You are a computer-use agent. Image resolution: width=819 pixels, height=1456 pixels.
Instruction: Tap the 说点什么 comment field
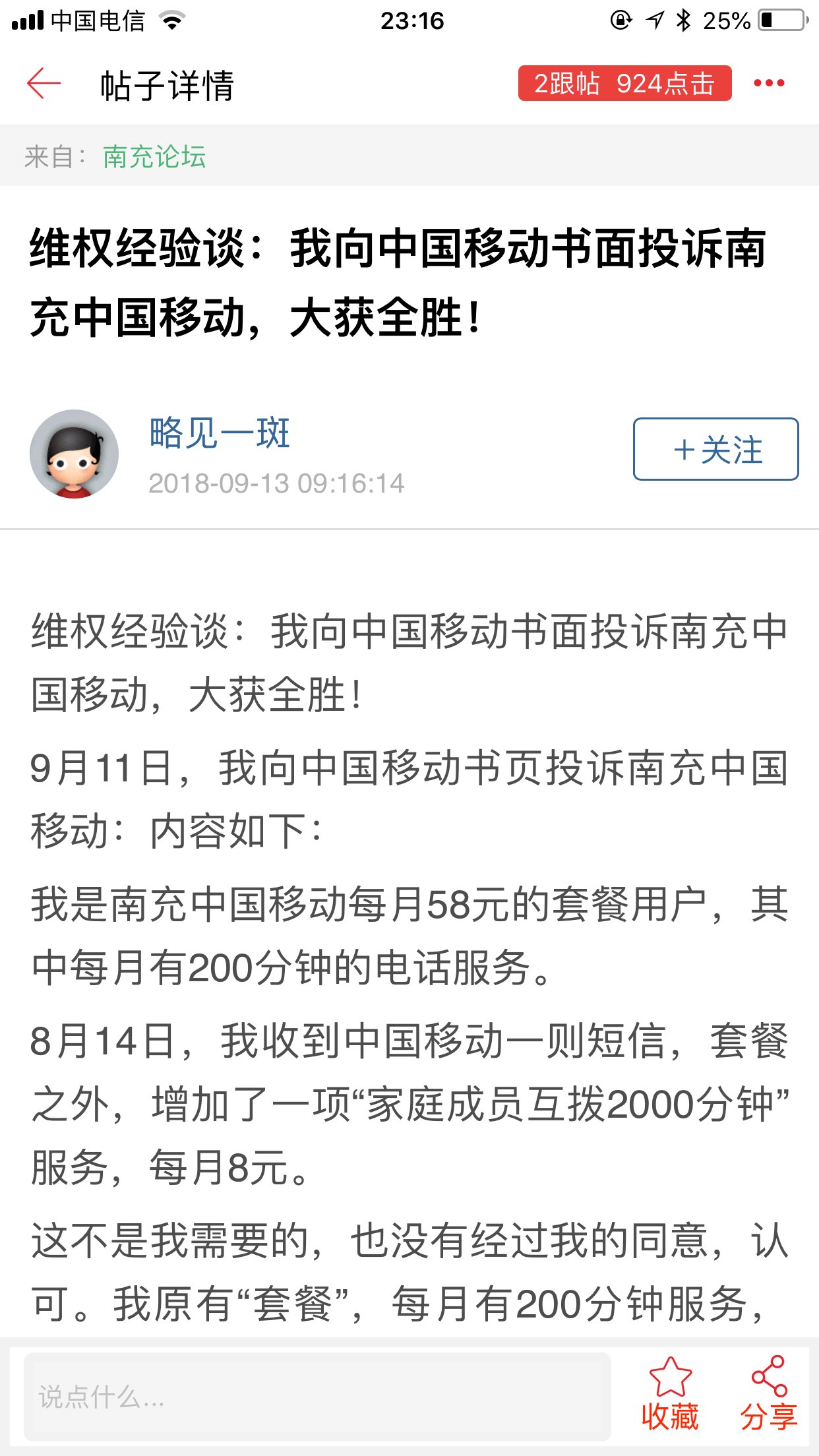click(x=317, y=1396)
